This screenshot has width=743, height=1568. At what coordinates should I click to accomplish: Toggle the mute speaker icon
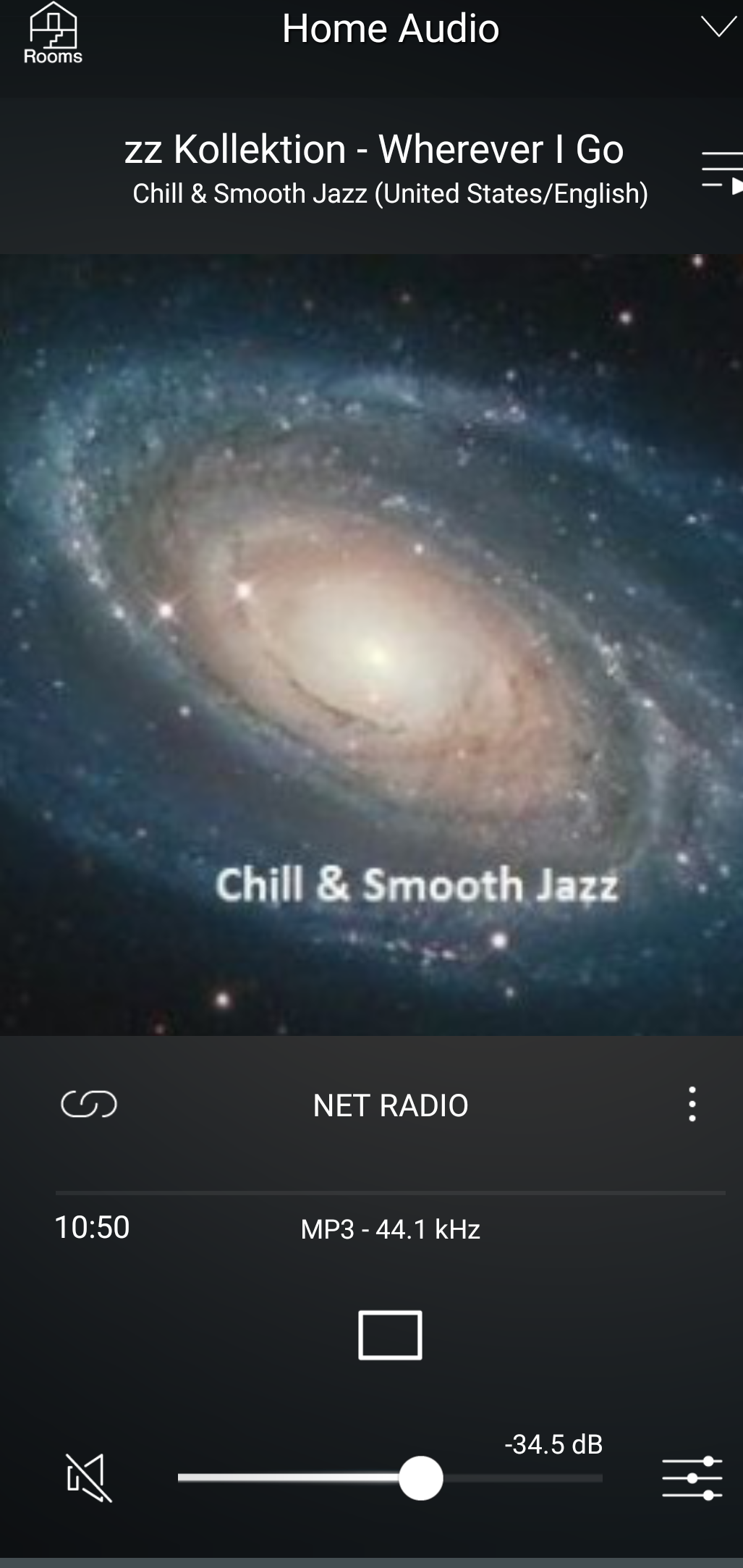click(88, 1478)
